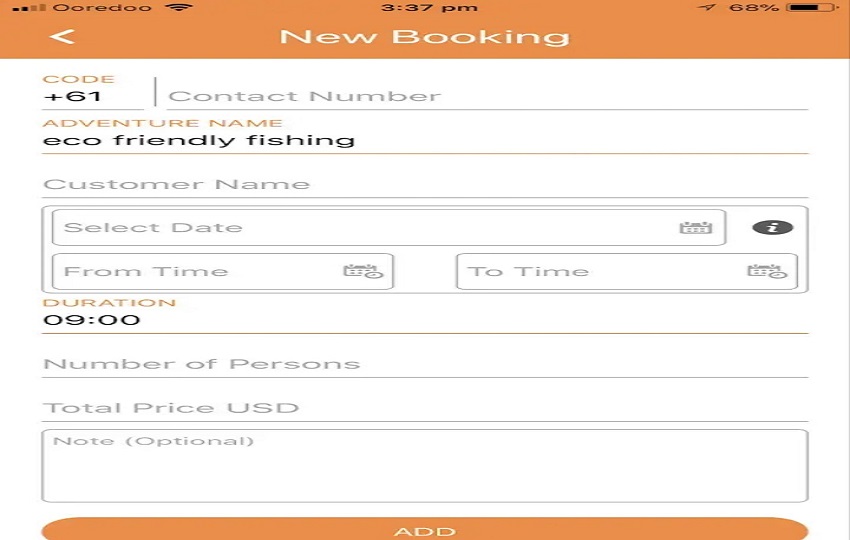Enter Total Price USD field
Screen dimensions: 850x540
point(424,408)
